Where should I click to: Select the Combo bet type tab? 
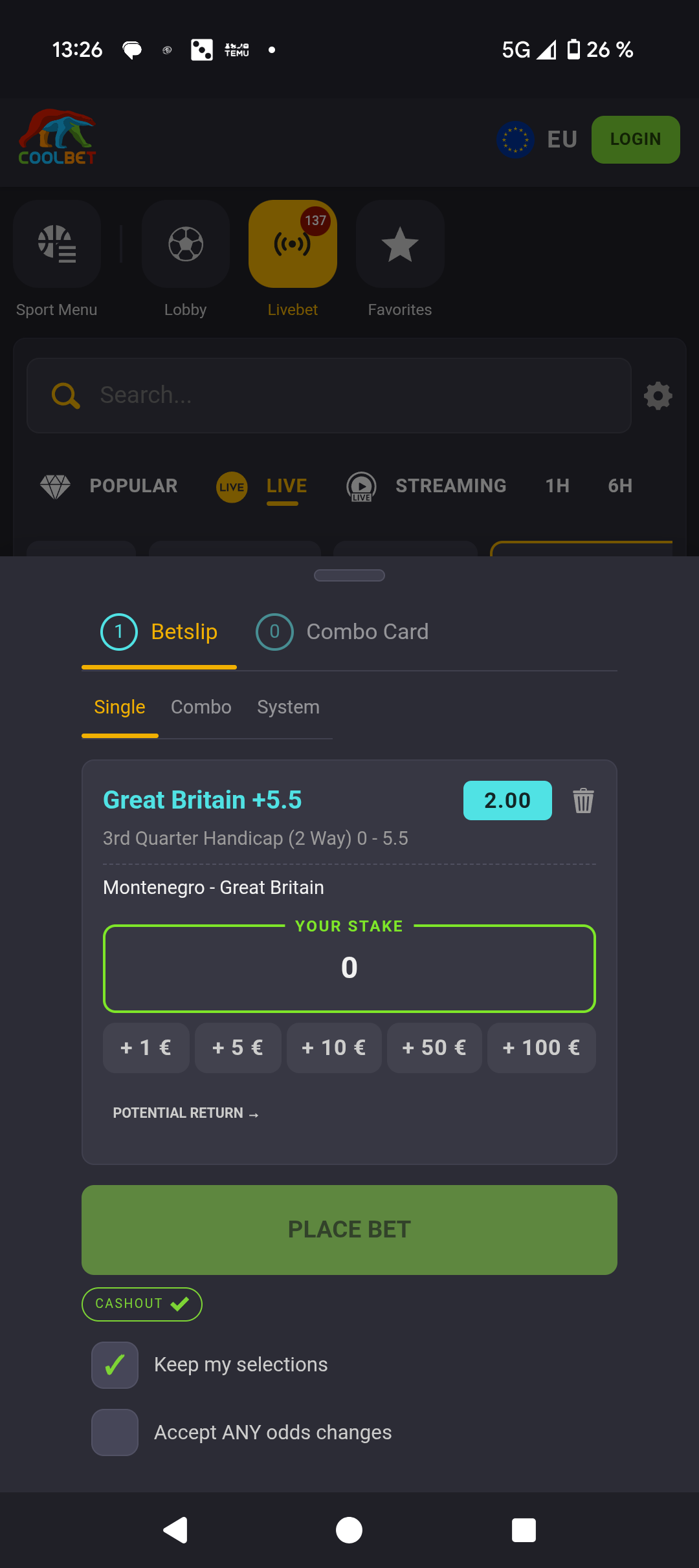[x=201, y=707]
